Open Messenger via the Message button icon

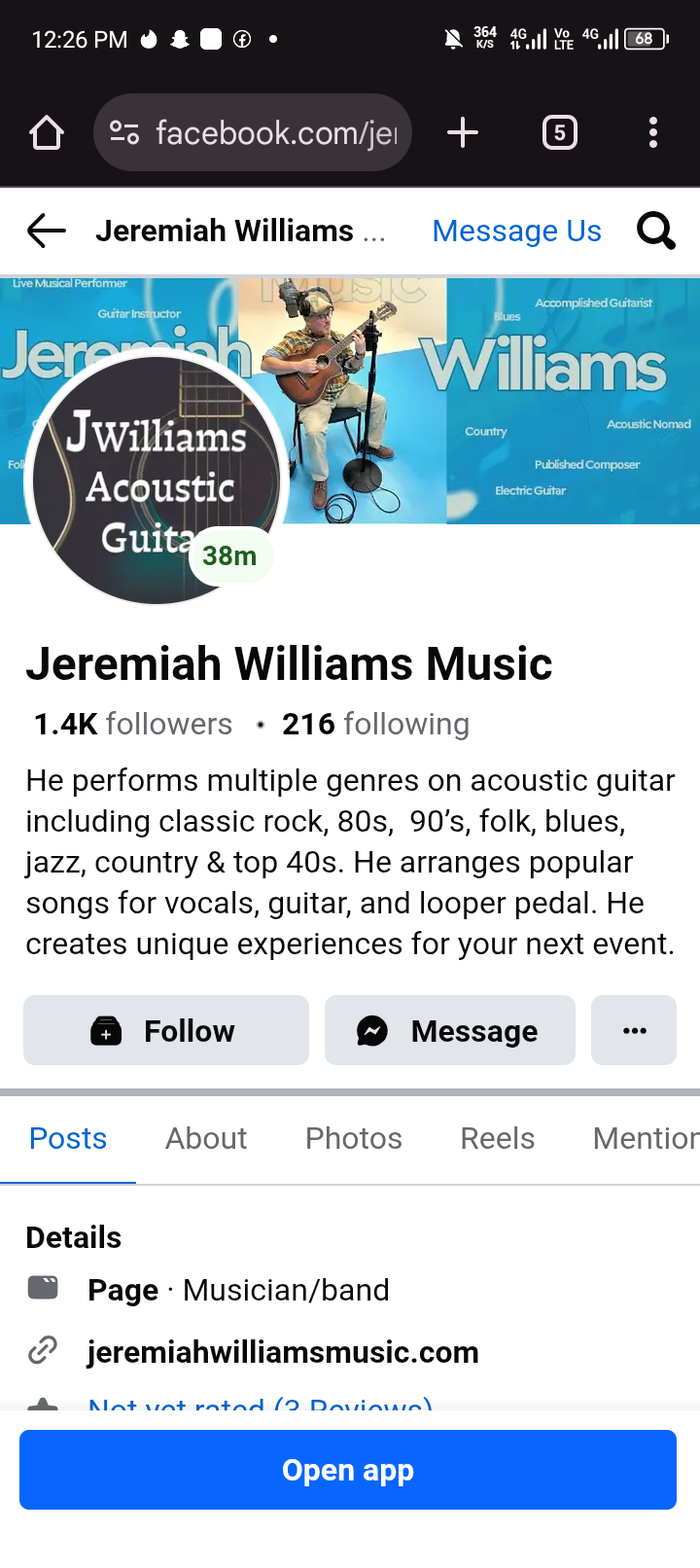[376, 1030]
